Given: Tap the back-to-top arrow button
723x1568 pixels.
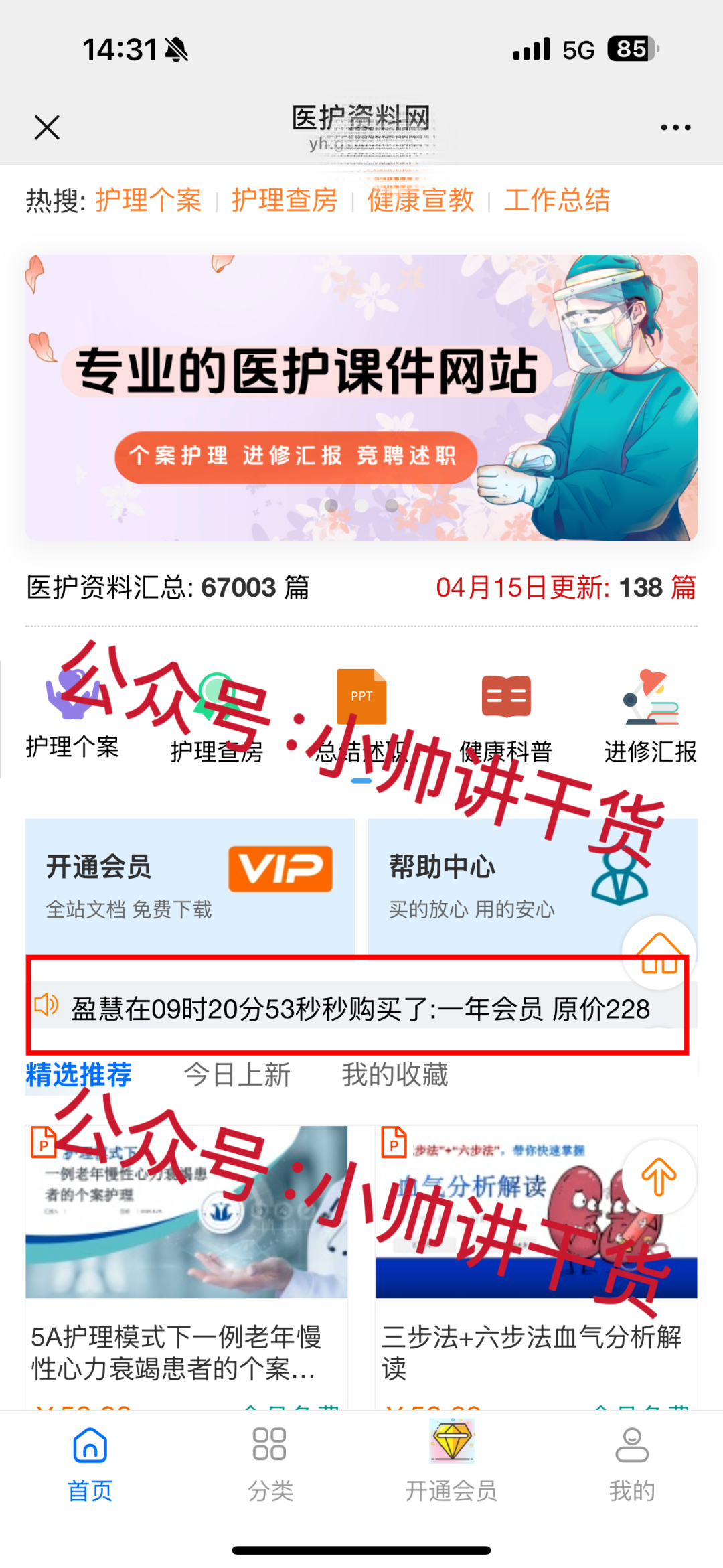Looking at the screenshot, I should click(659, 1177).
